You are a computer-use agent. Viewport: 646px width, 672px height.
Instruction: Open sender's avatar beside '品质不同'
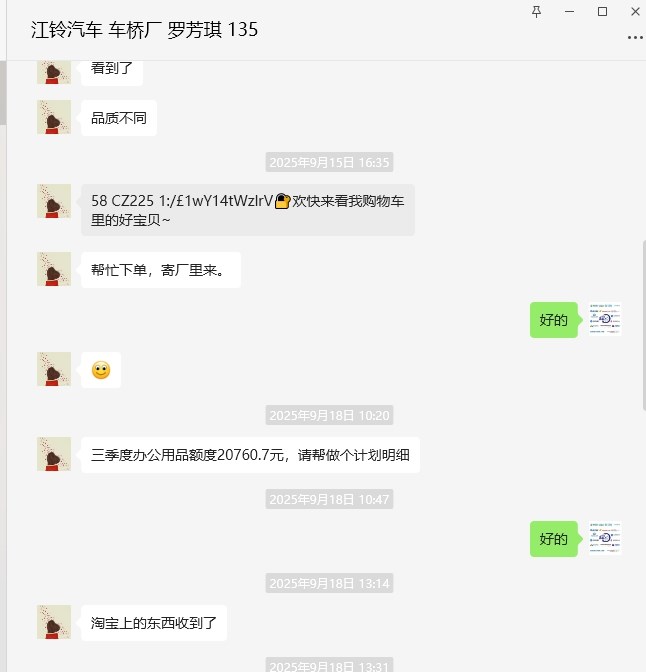pyautogui.click(x=54, y=117)
